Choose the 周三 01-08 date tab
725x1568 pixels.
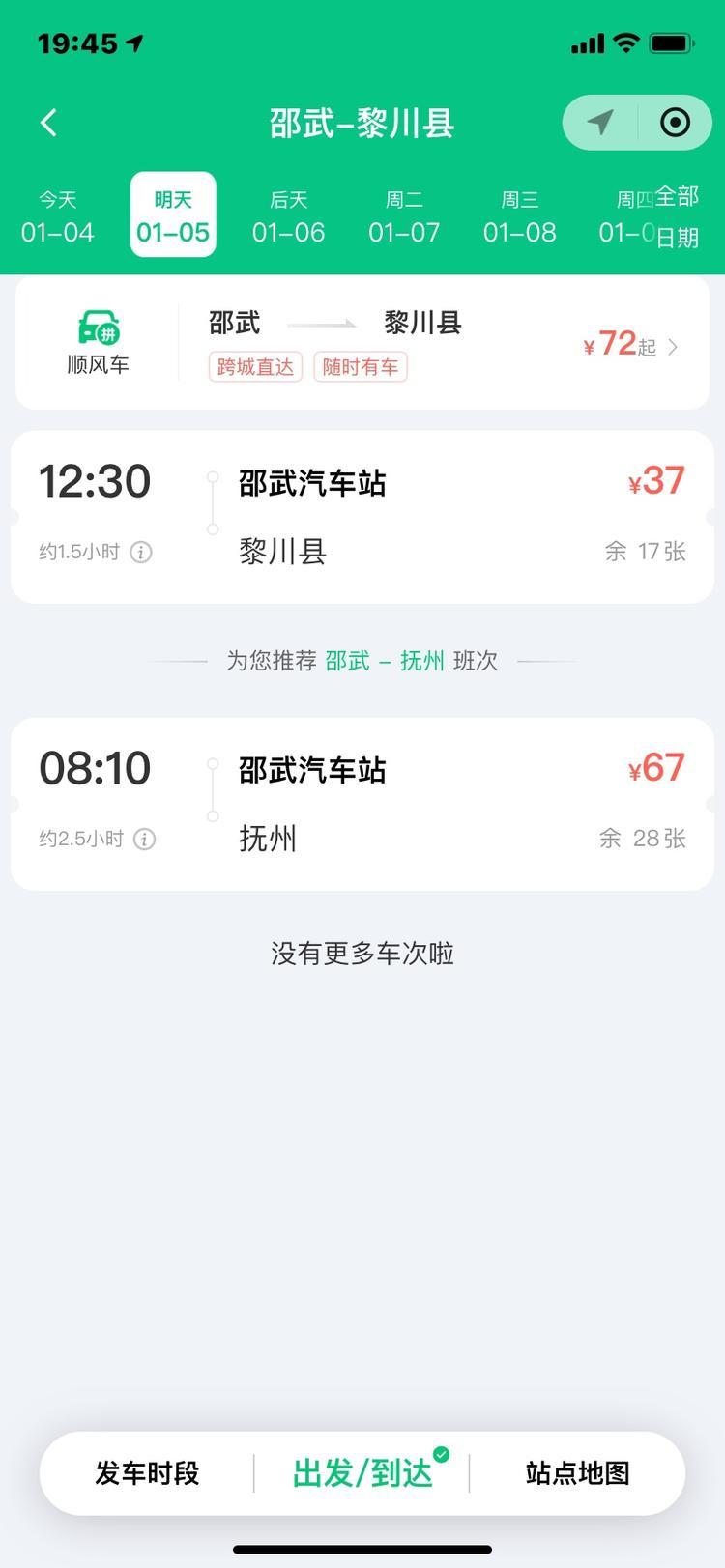(x=519, y=216)
